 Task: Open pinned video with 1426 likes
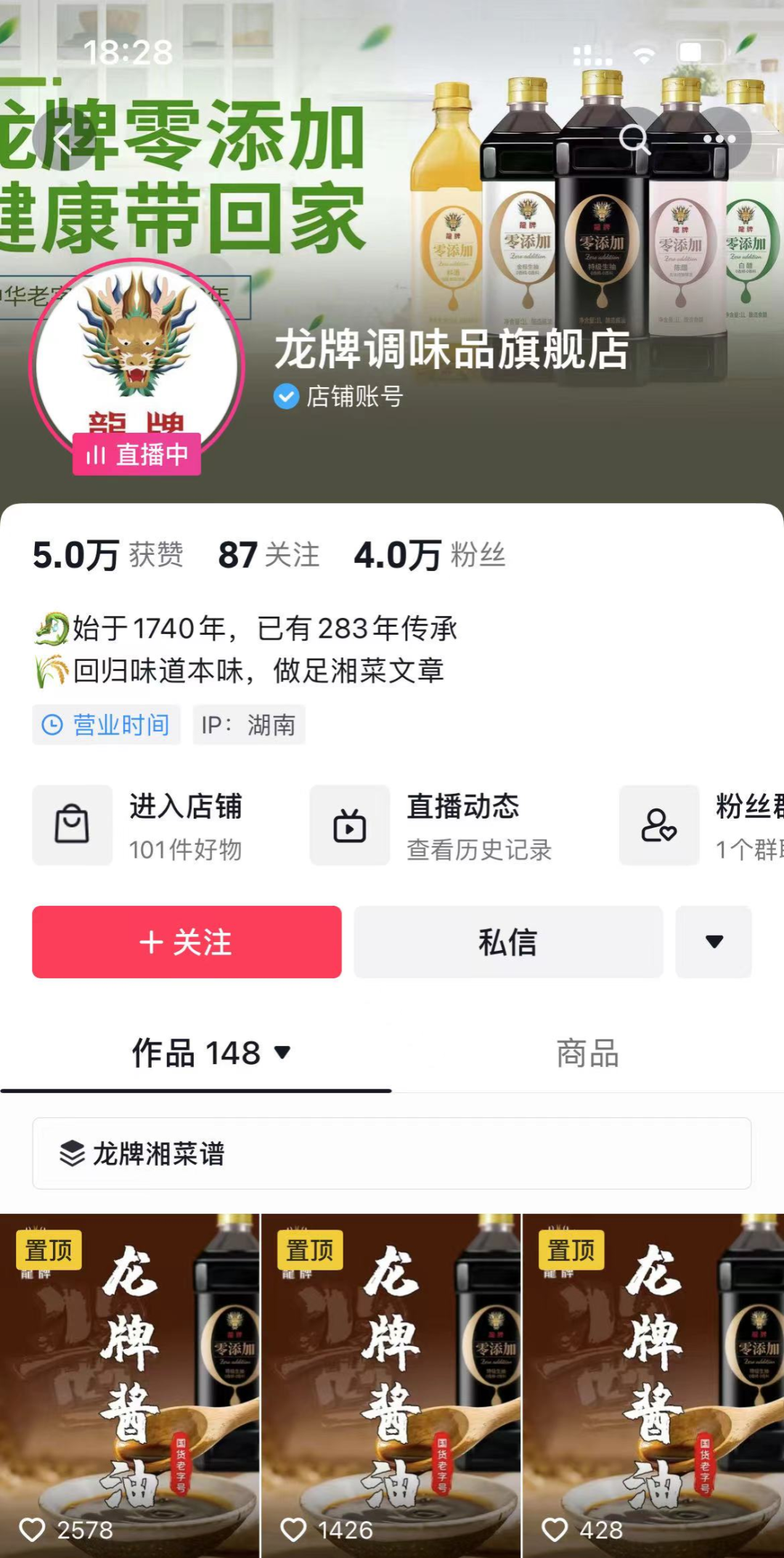(x=391, y=1380)
